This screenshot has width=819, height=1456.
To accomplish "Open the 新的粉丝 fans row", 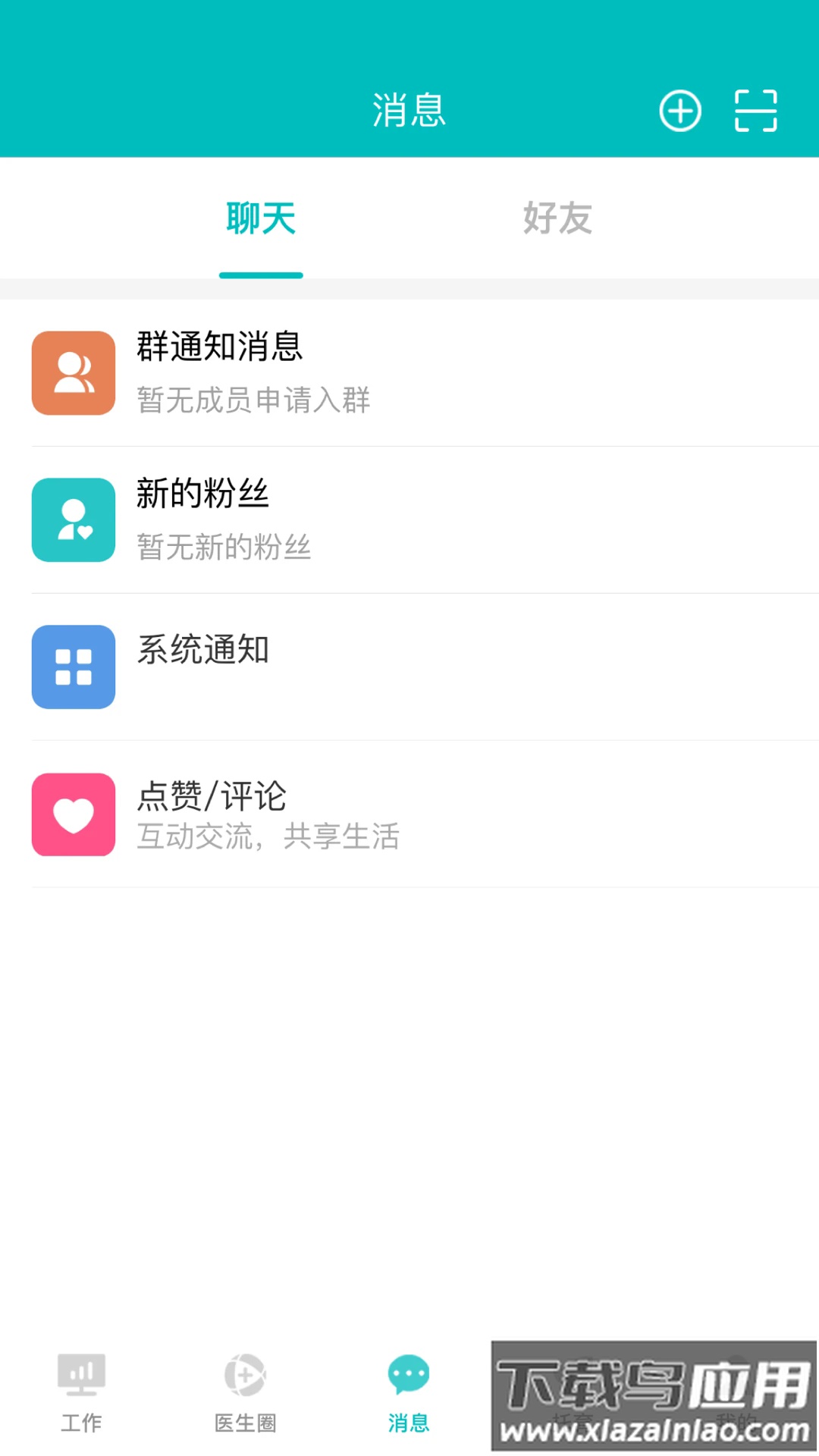I will click(303, 519).
